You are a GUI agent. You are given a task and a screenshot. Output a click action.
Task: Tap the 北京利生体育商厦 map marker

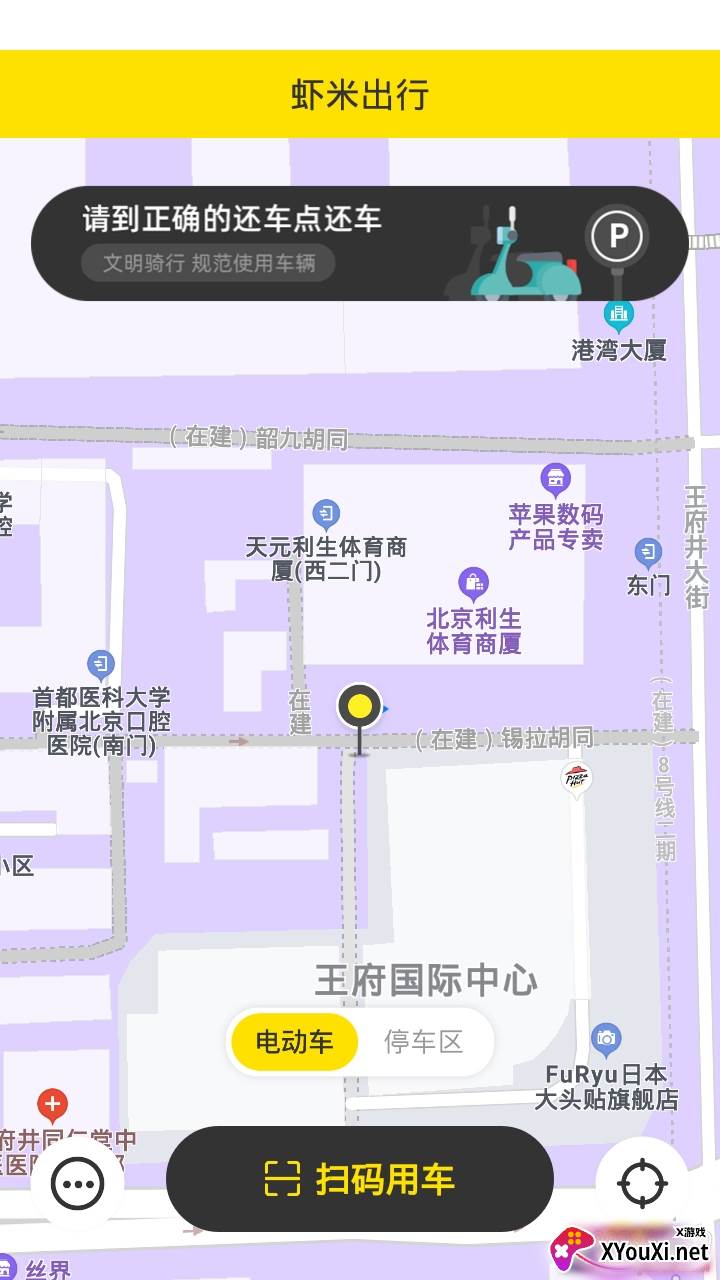(x=473, y=582)
